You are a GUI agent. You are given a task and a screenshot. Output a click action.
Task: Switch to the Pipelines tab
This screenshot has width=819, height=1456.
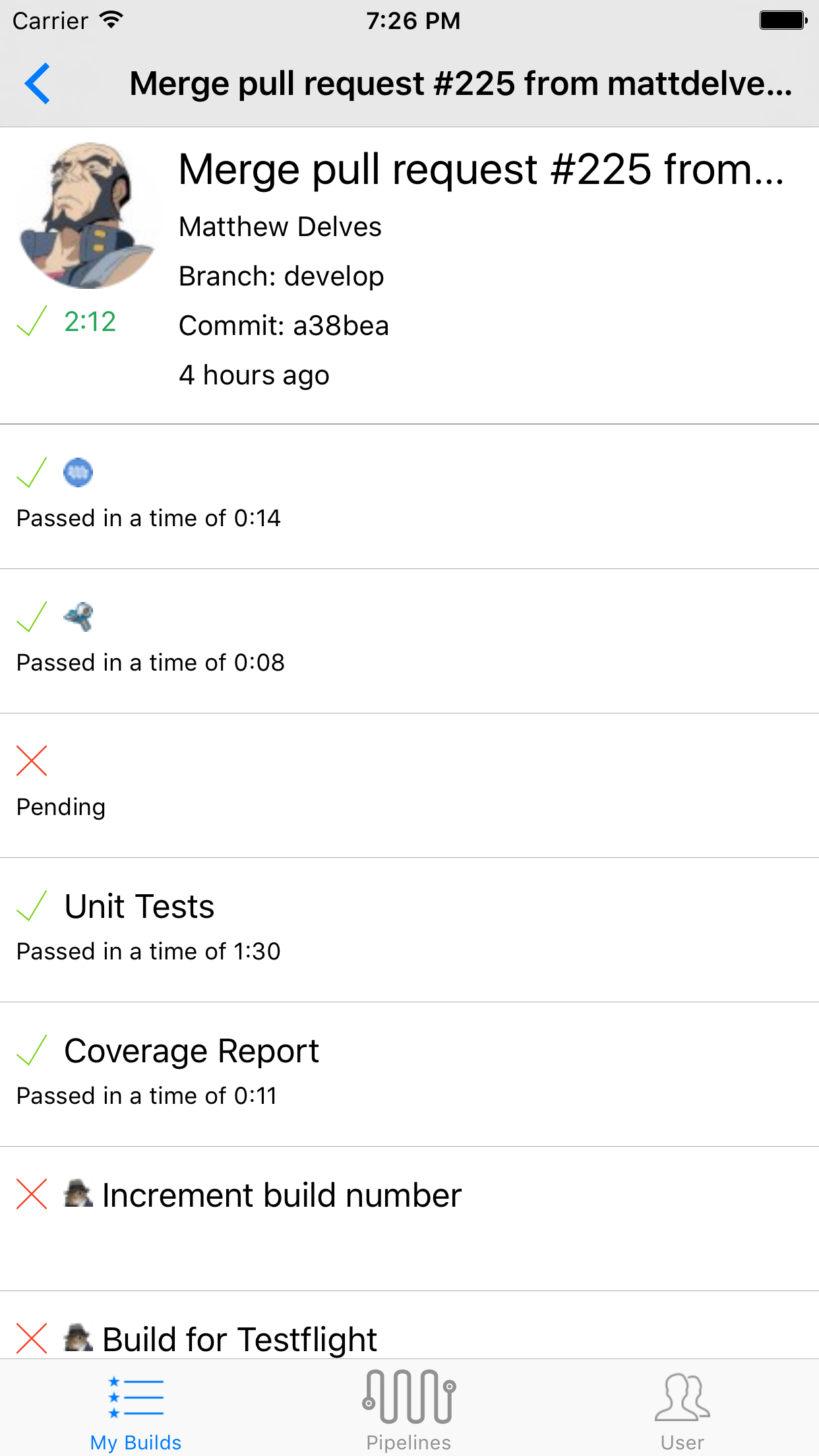pyautogui.click(x=409, y=1408)
